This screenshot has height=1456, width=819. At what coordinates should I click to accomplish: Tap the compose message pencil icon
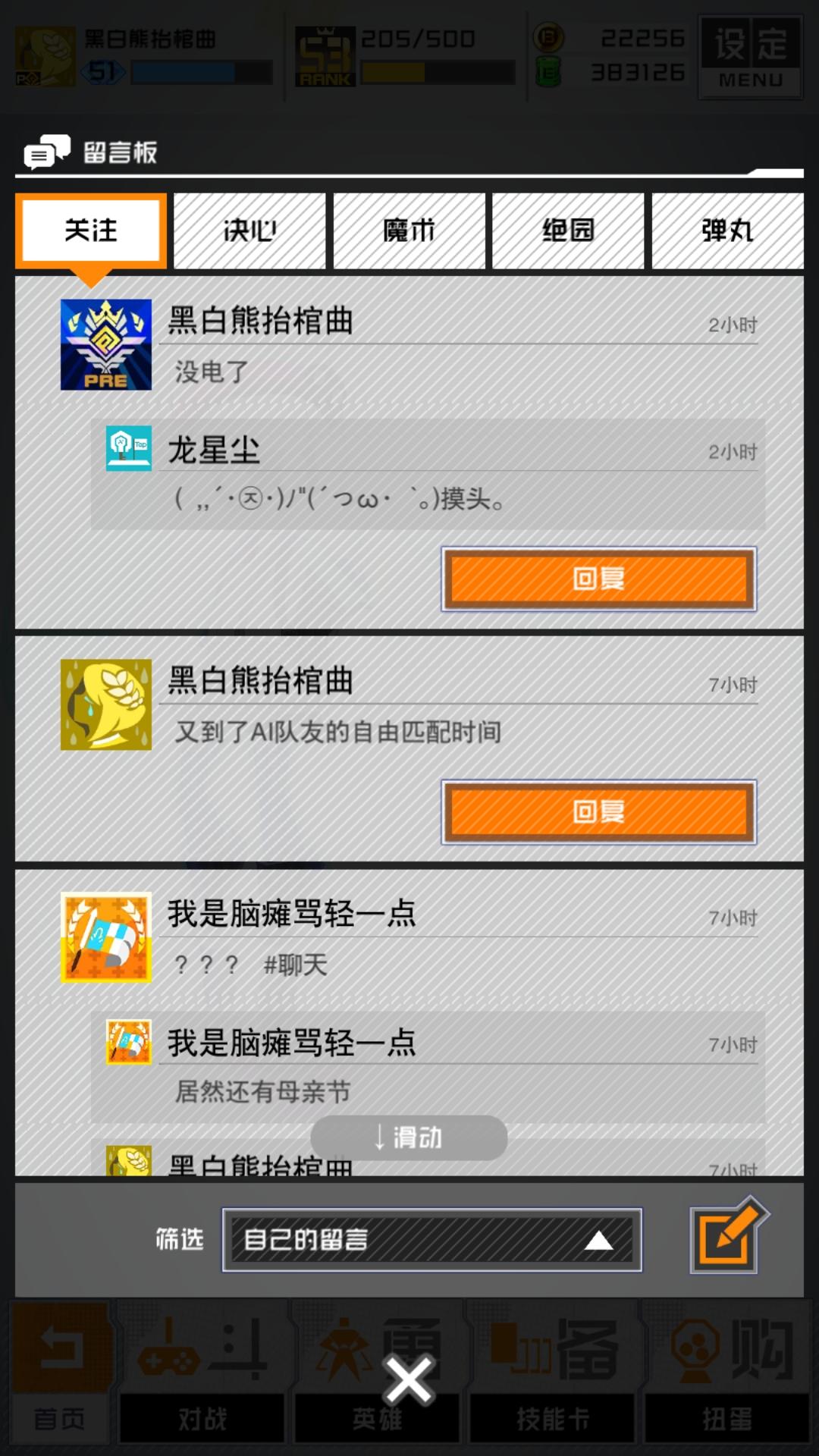tap(723, 1238)
